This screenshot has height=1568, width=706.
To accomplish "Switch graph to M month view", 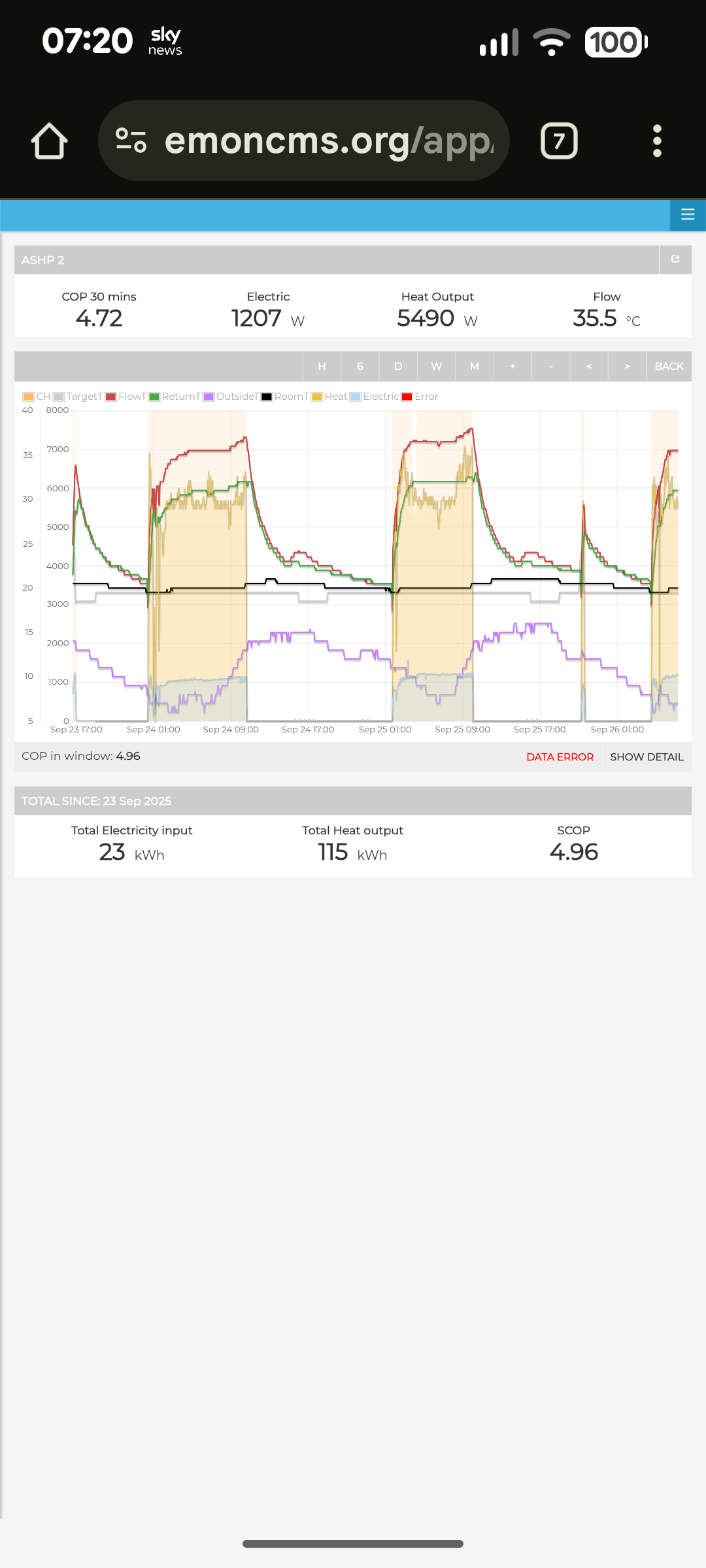I will coord(475,367).
